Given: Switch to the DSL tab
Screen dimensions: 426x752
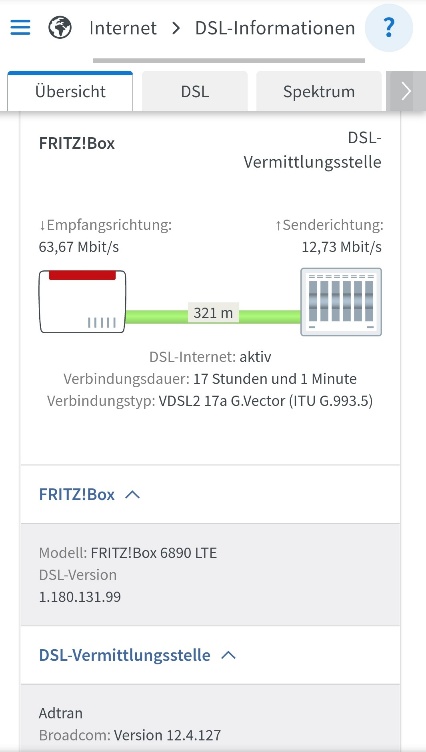Looking at the screenshot, I should click(x=195, y=91).
